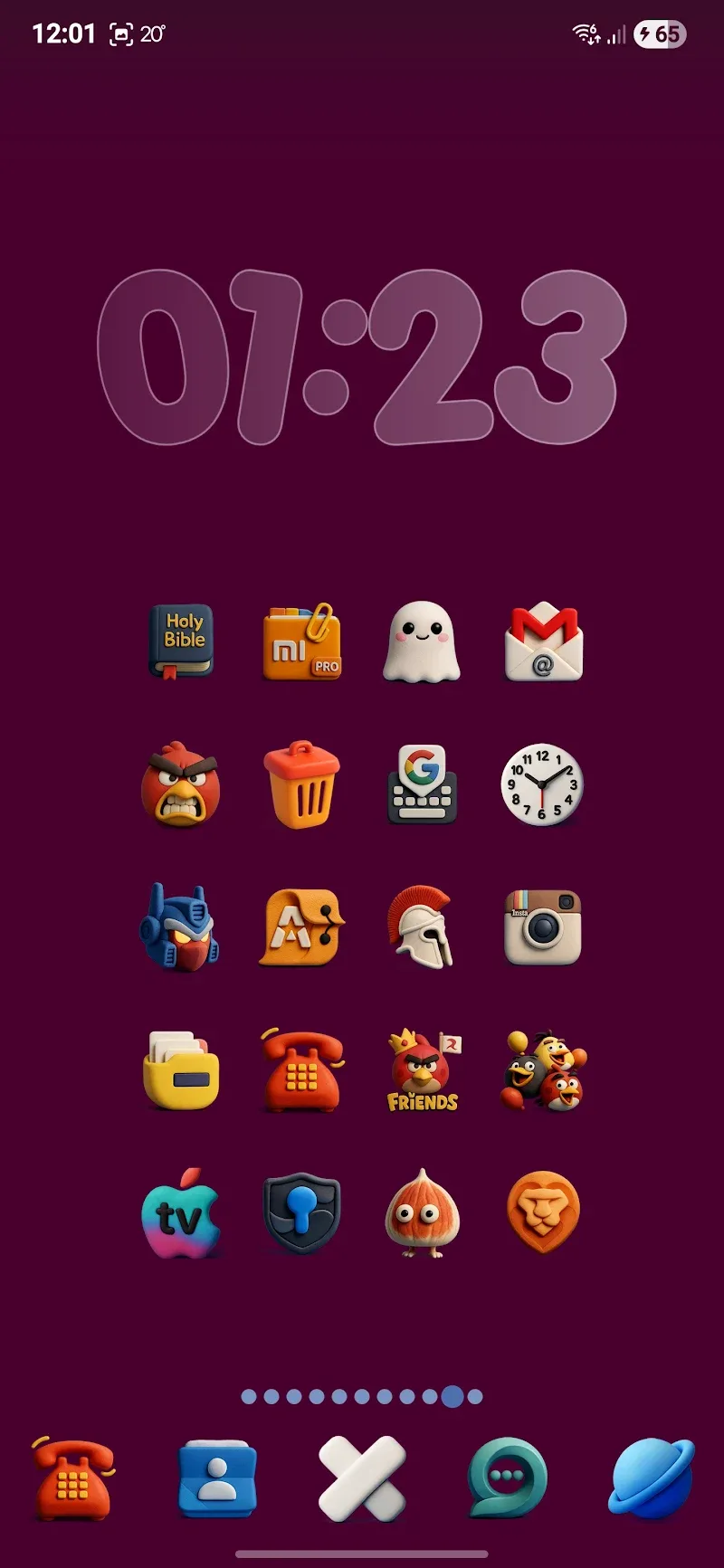Image resolution: width=724 pixels, height=1568 pixels.
Task: Open the Google keyboard Gboard app
Action: point(423,785)
